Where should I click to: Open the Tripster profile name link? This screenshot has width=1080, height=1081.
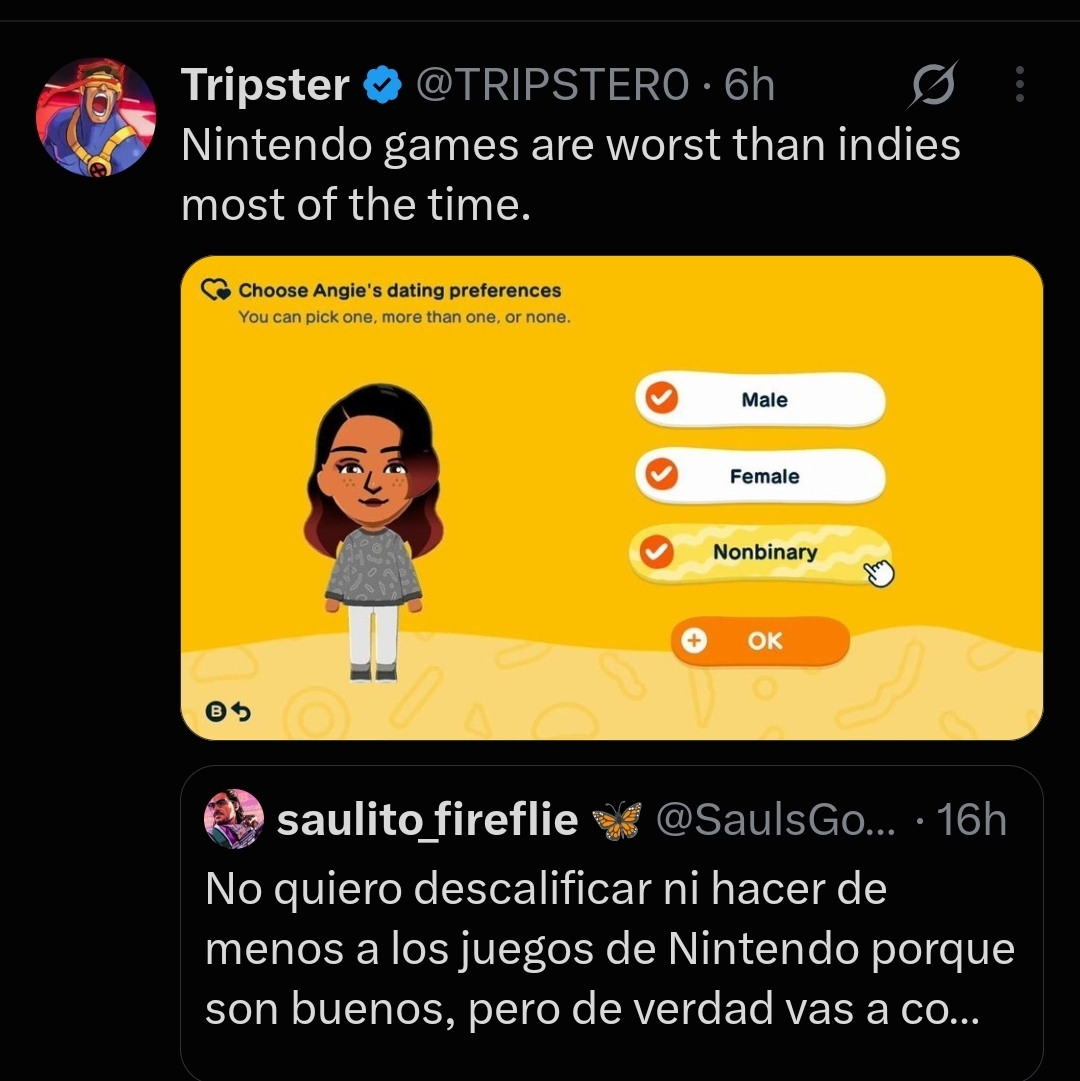tap(265, 85)
